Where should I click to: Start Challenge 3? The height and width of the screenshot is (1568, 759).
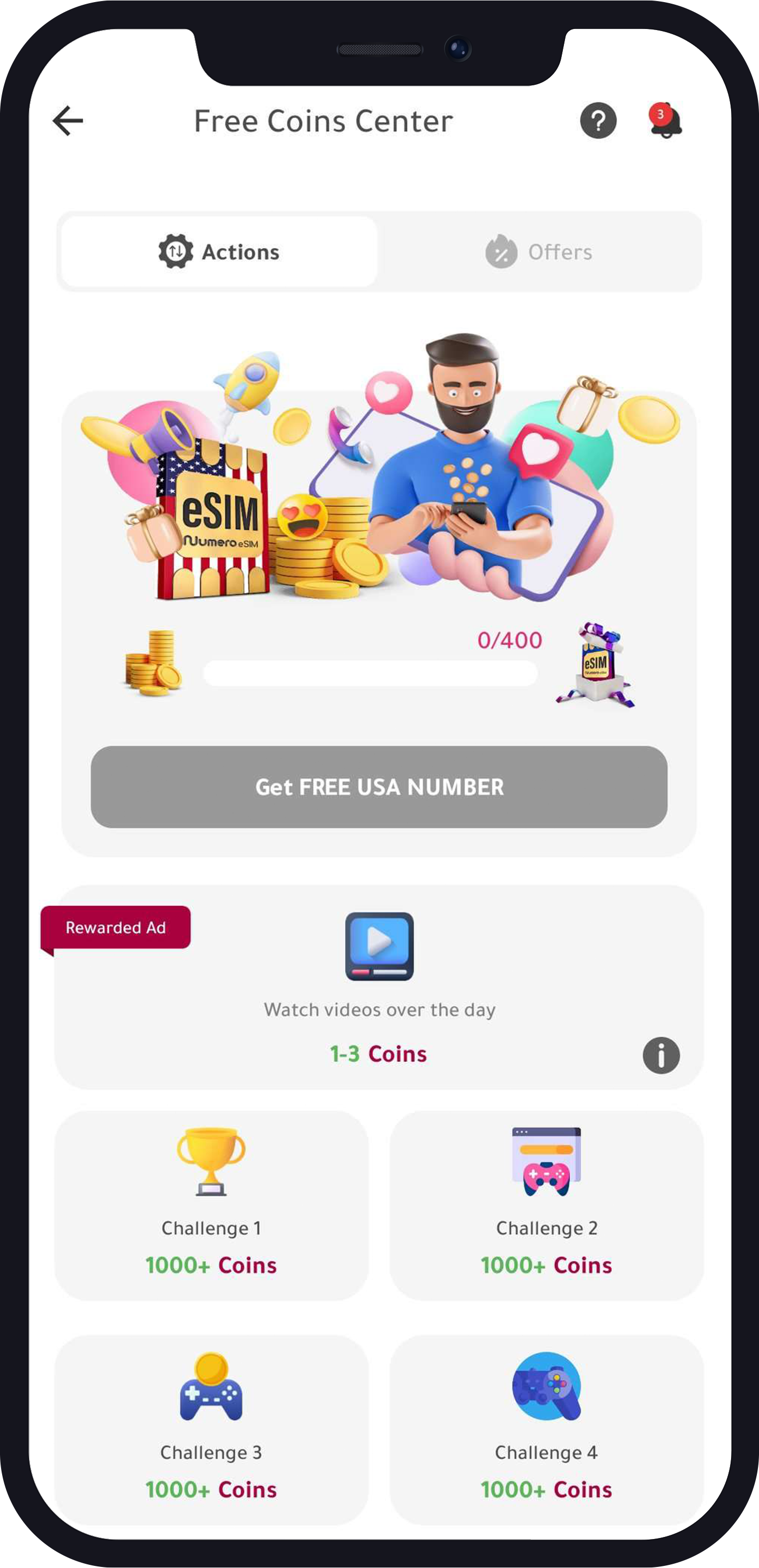click(211, 1429)
